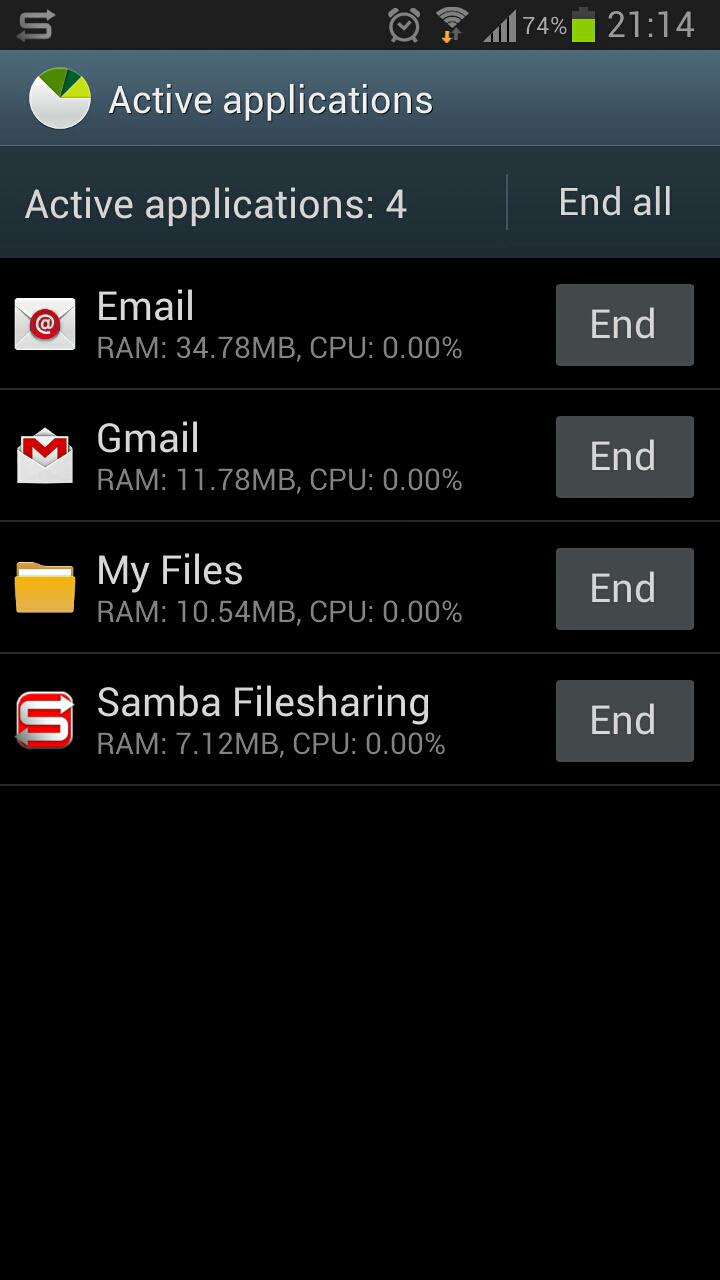End the Samba Filesharing application
The height and width of the screenshot is (1280, 720).
coord(624,721)
